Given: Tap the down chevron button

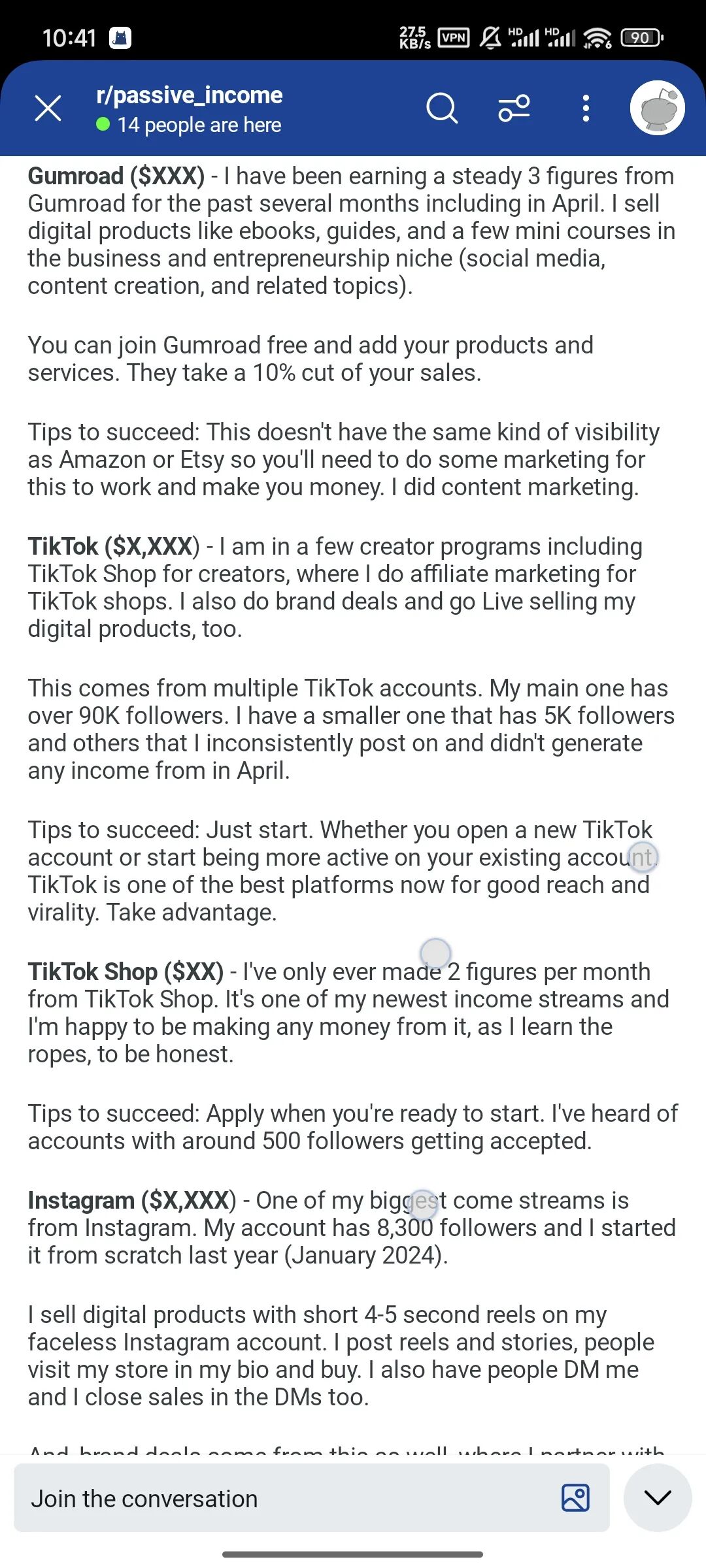Looking at the screenshot, I should click(658, 1497).
